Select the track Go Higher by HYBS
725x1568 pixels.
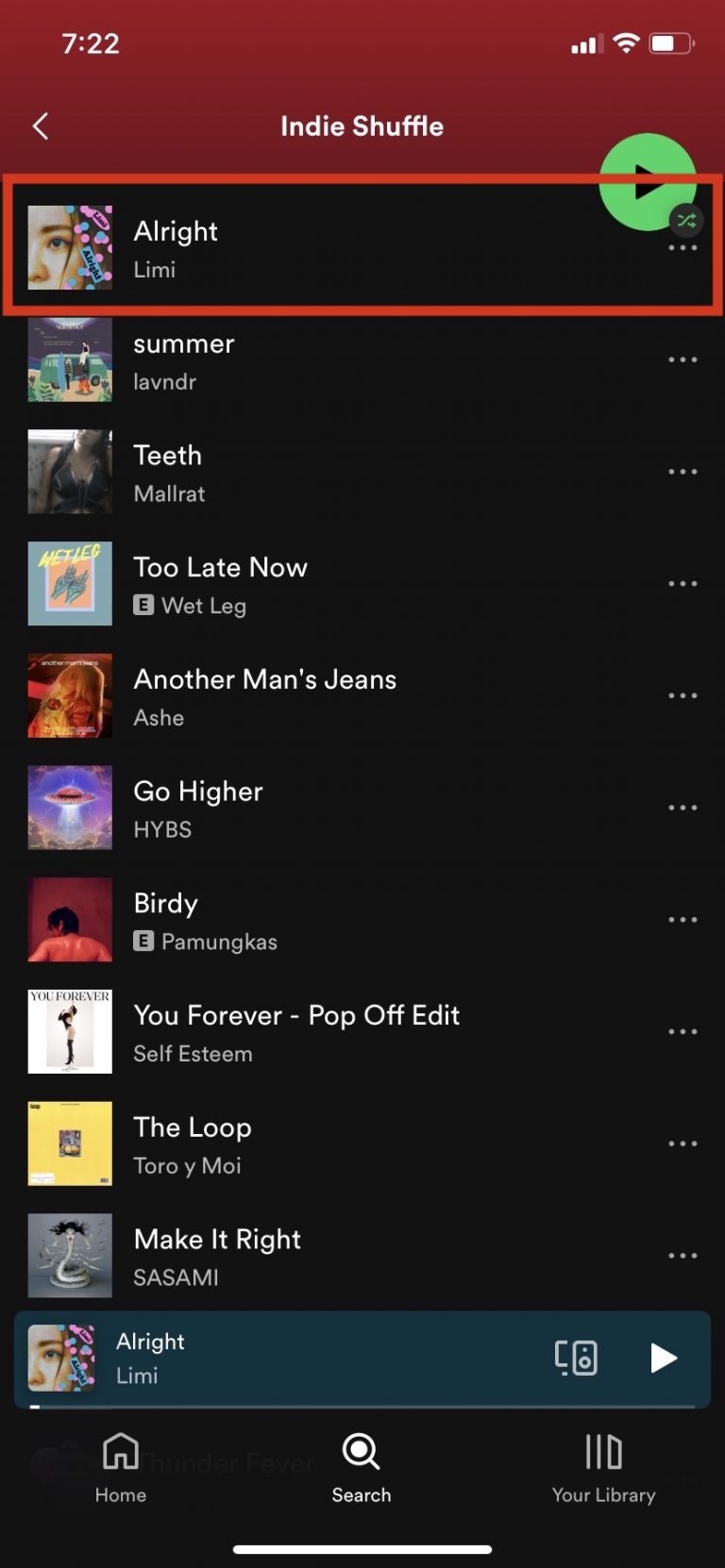[x=283, y=809]
